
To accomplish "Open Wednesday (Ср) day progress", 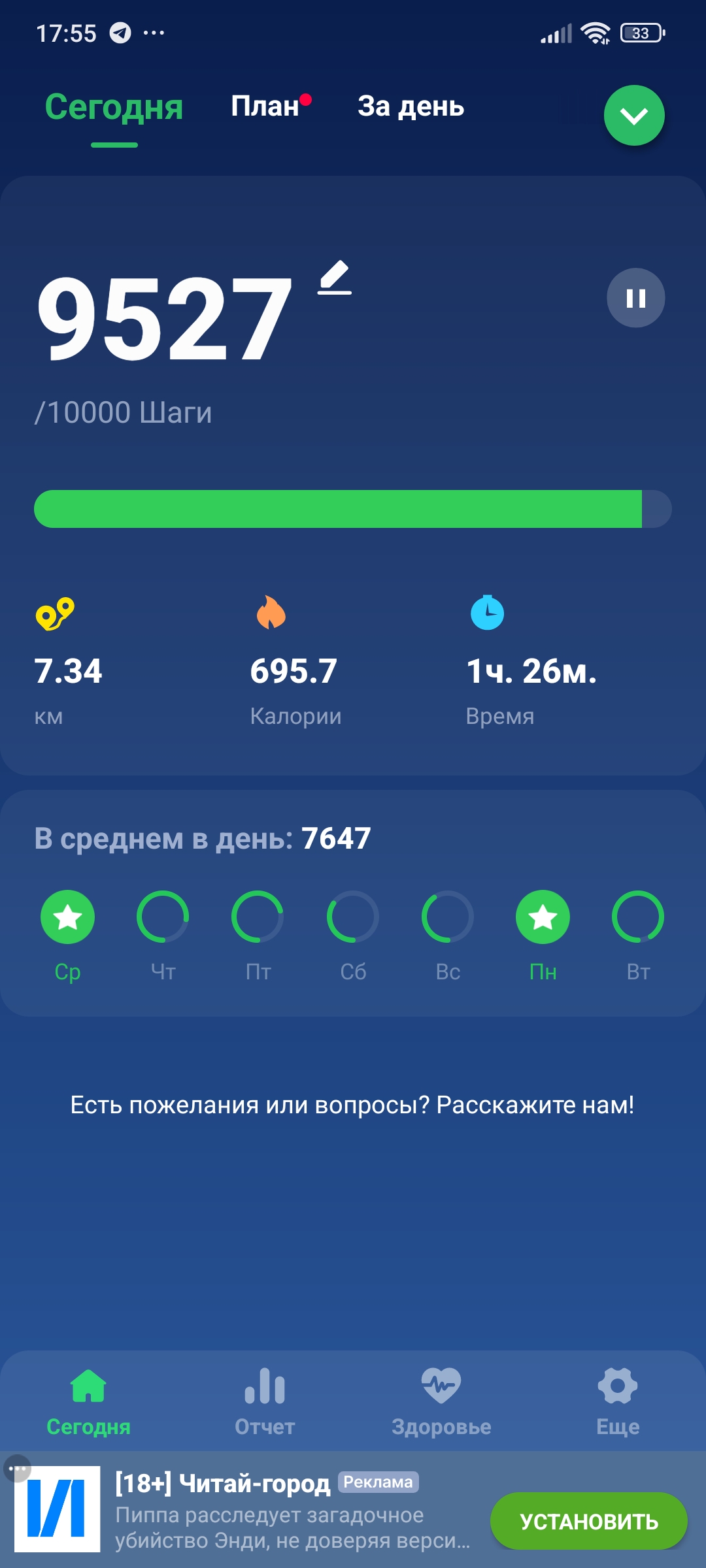I will pos(68,917).
